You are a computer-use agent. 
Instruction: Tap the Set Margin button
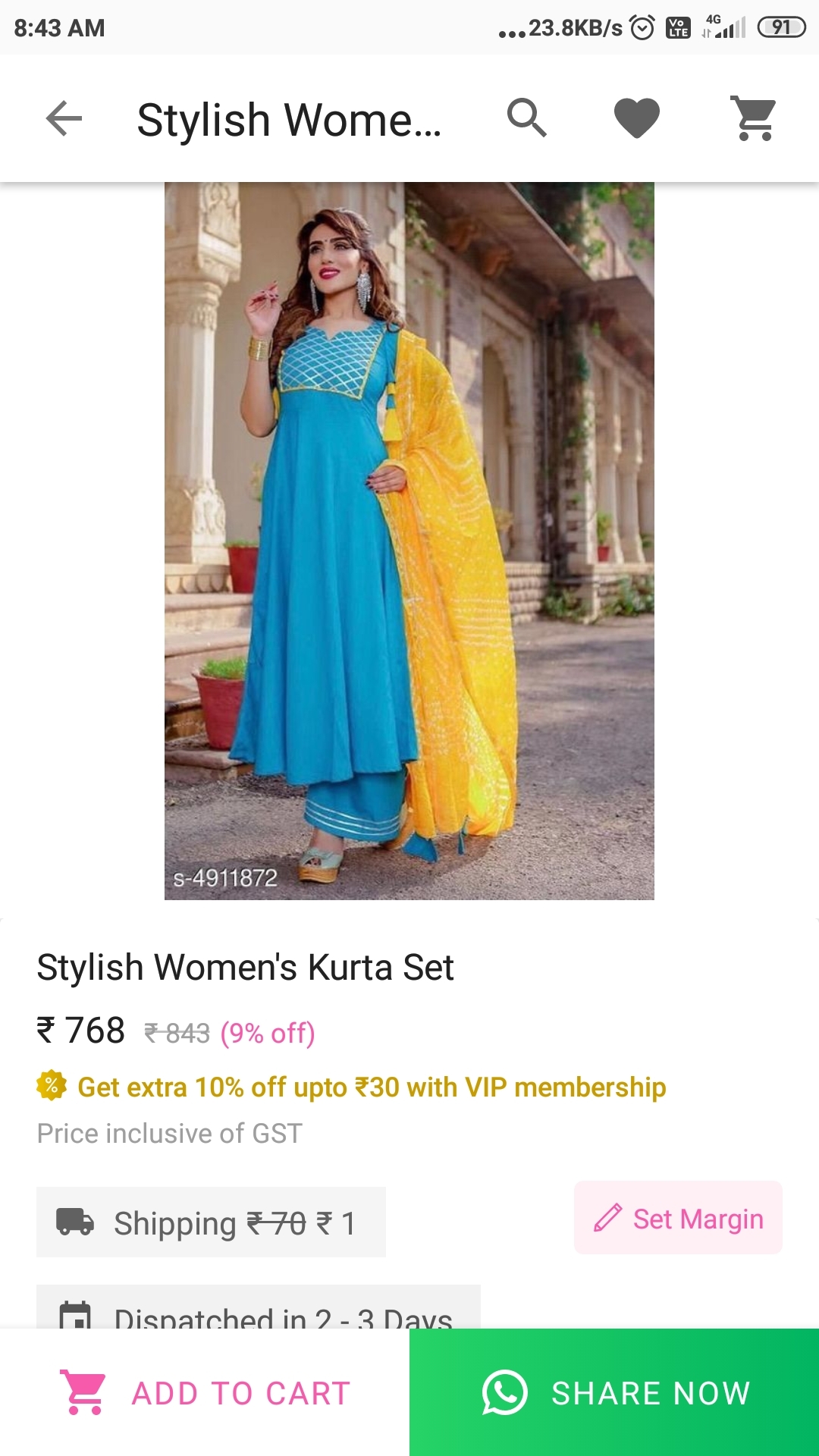coord(678,1219)
